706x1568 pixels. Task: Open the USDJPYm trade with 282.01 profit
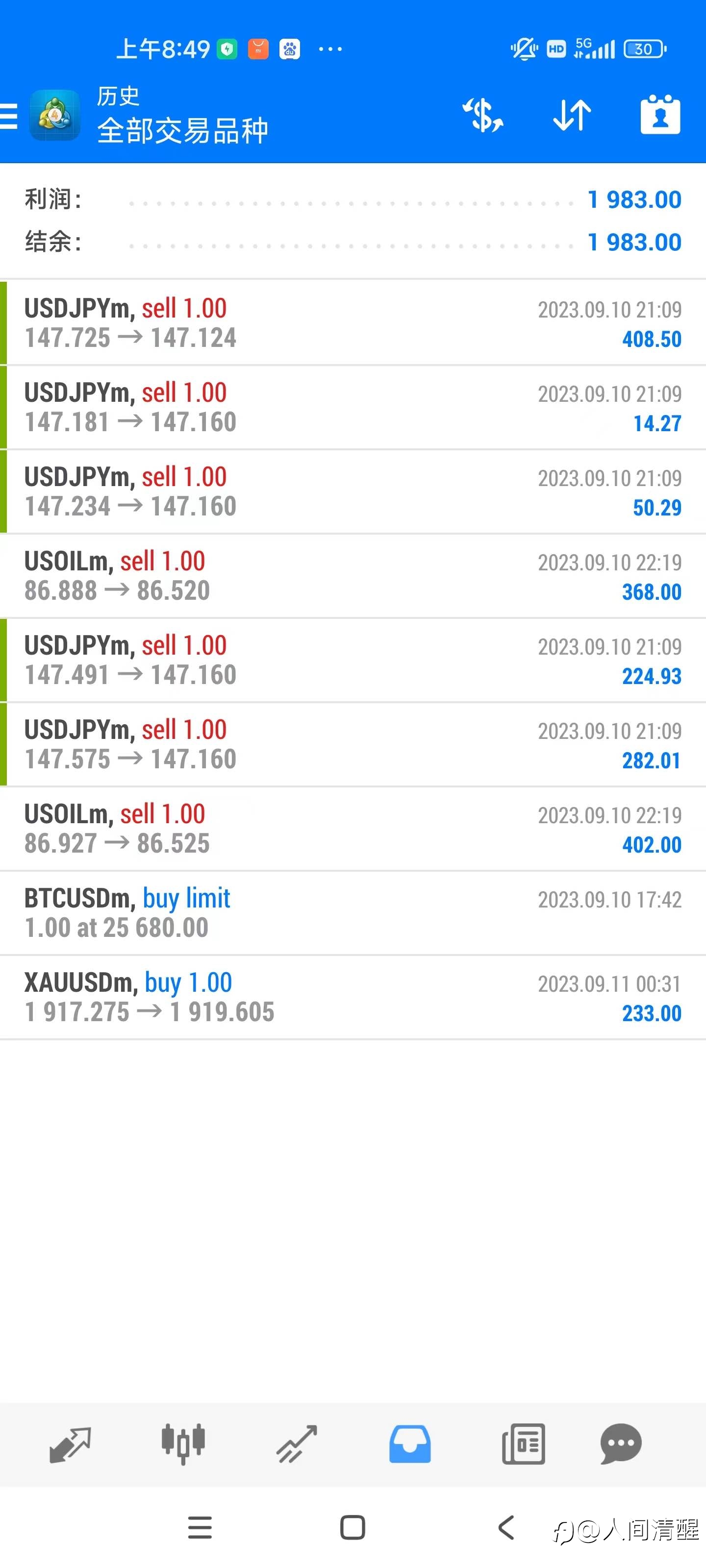[x=353, y=744]
